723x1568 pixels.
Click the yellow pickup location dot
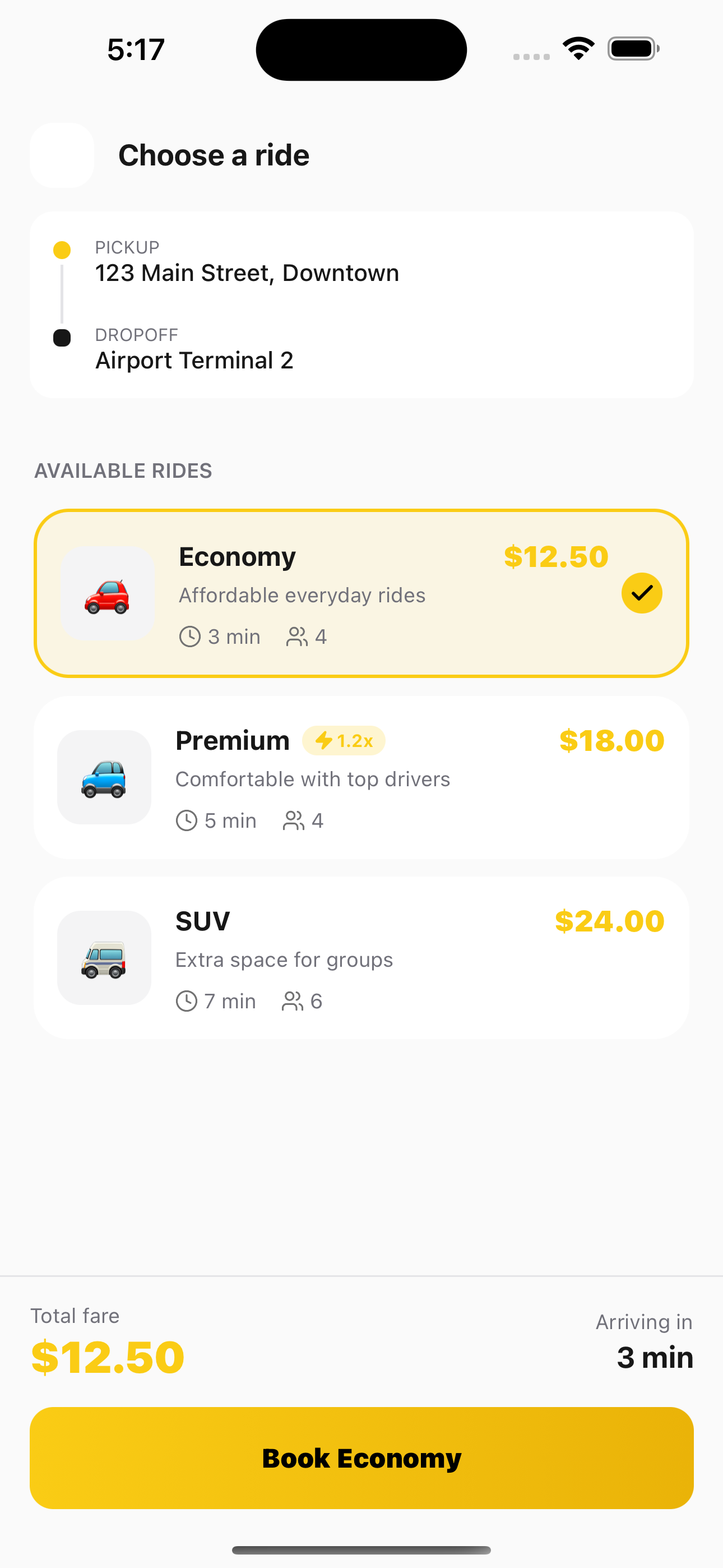(62, 249)
